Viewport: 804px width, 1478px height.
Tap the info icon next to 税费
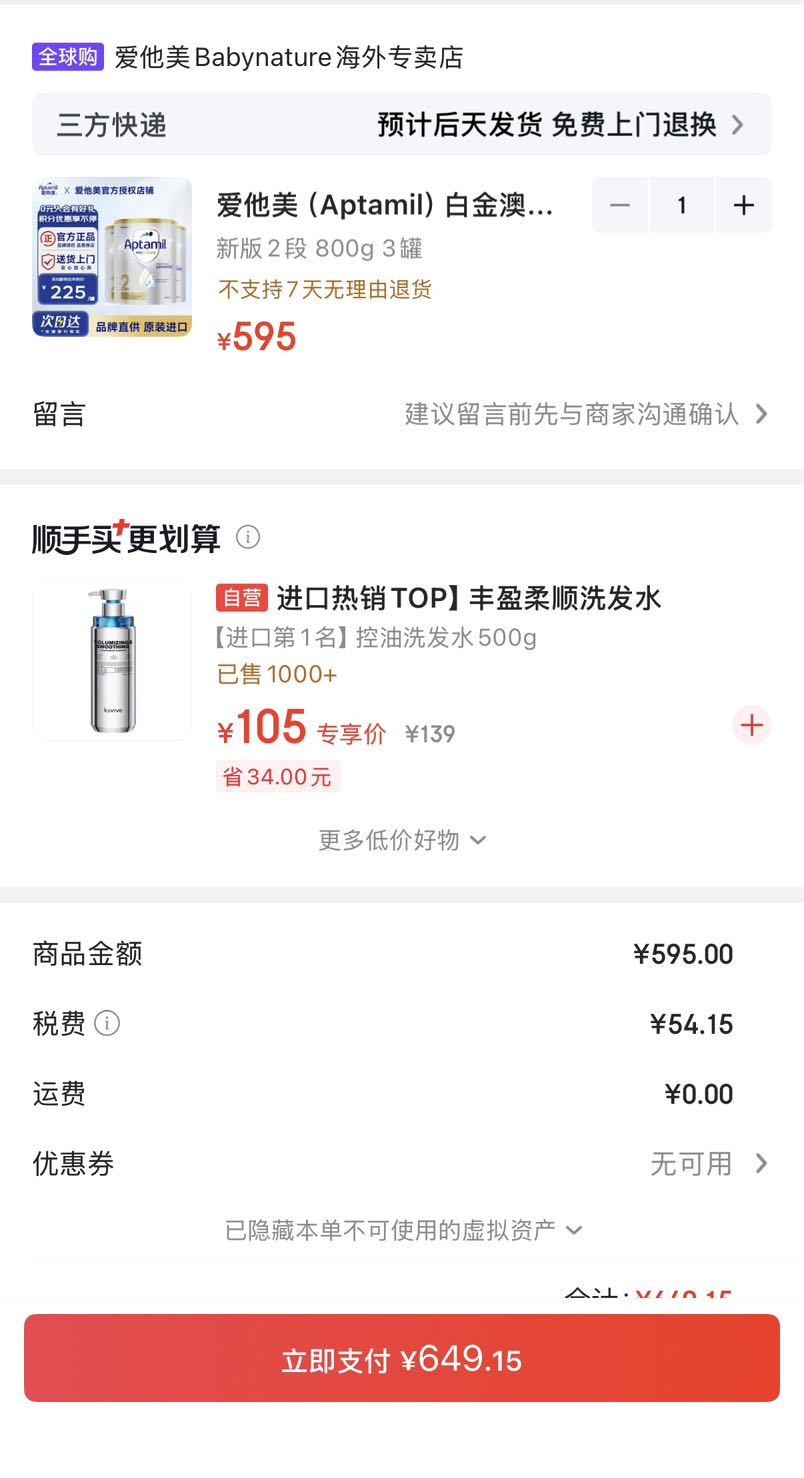[x=107, y=1023]
